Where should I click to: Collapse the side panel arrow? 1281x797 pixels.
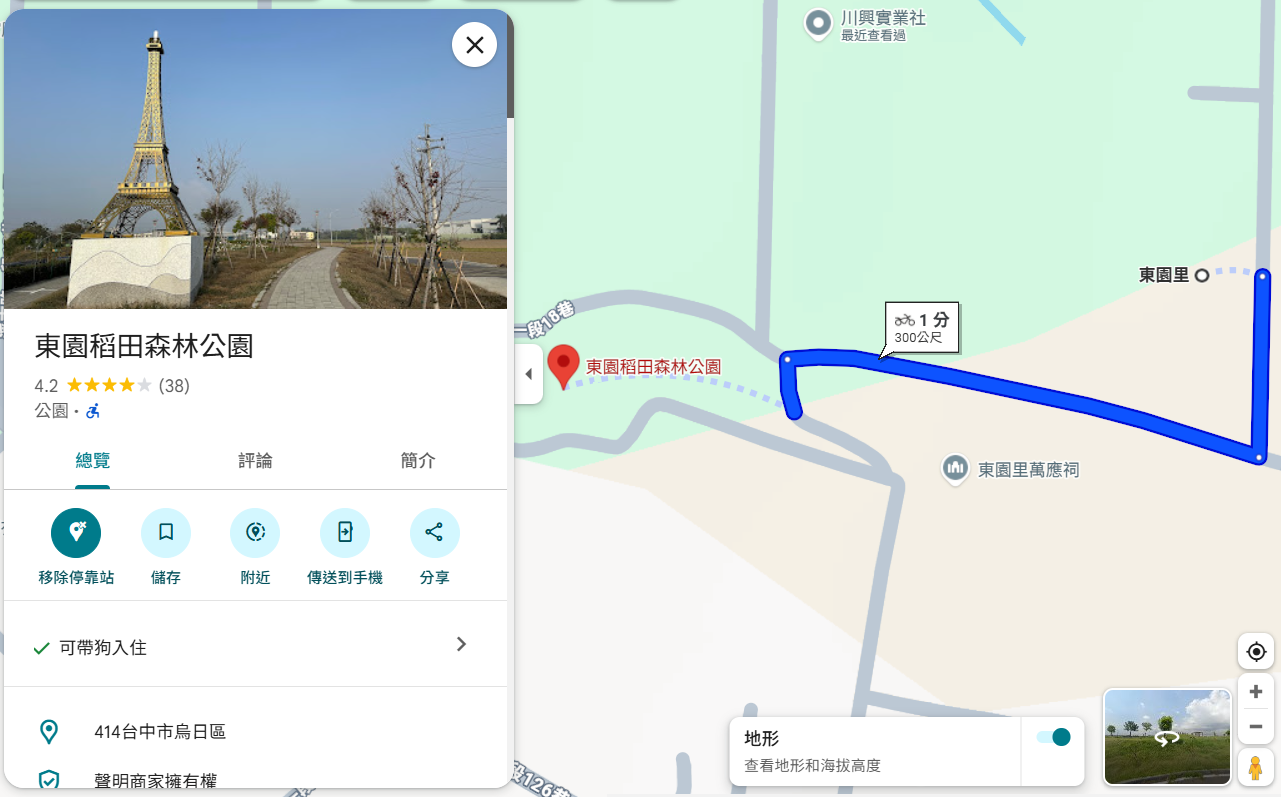pyautogui.click(x=529, y=375)
